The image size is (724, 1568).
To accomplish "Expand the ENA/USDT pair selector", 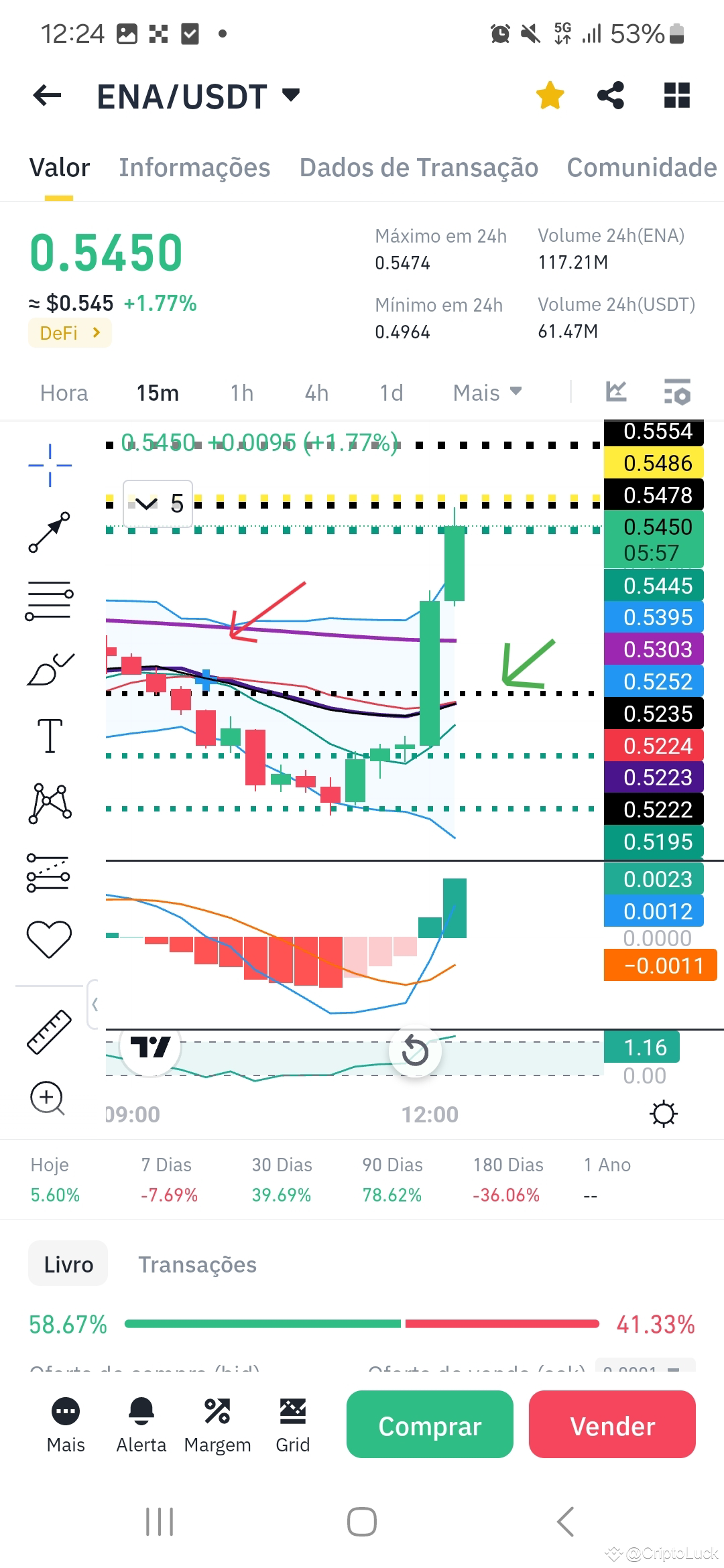I will pos(290,95).
